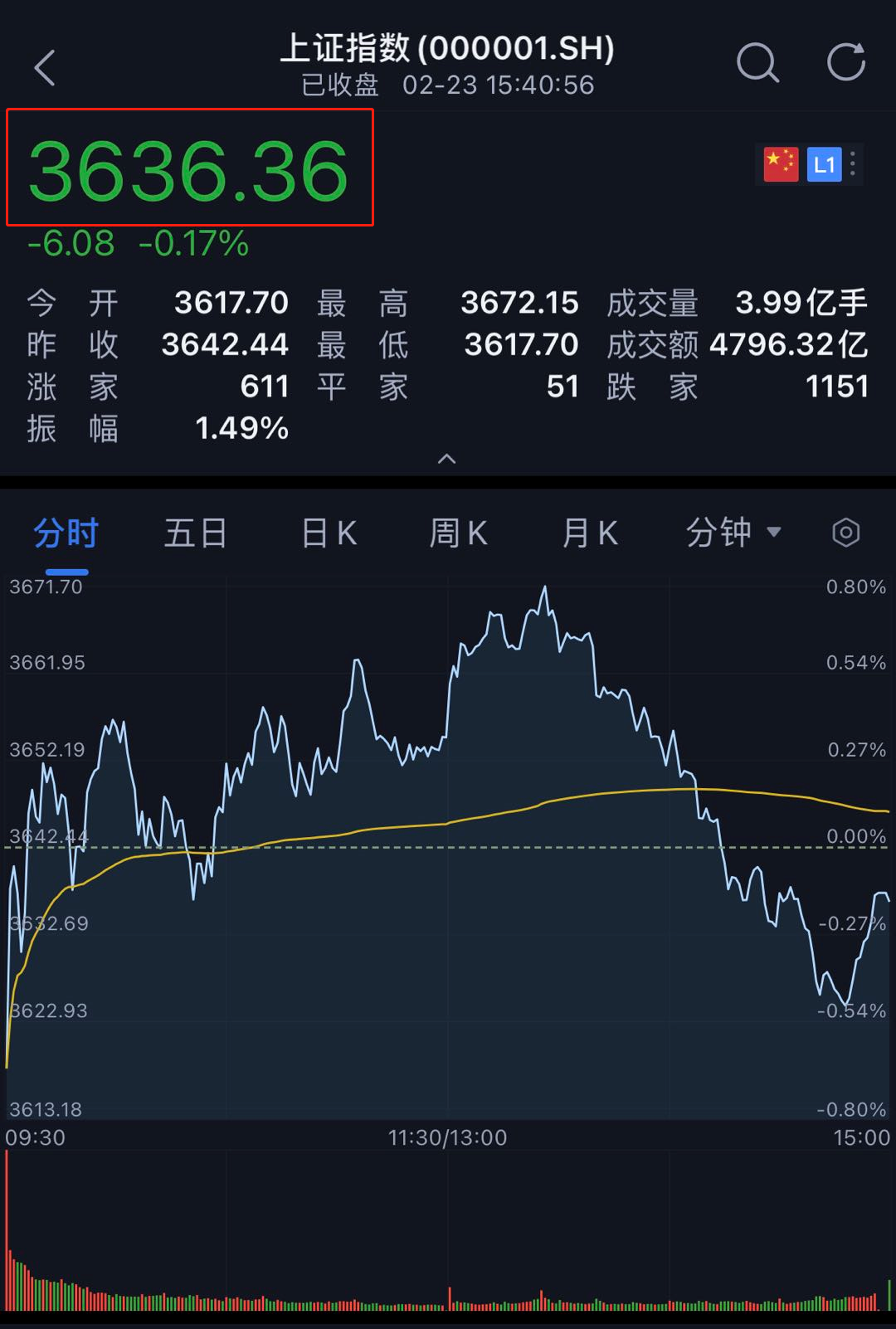
Task: Open the search magnifier icon
Action: (x=757, y=63)
